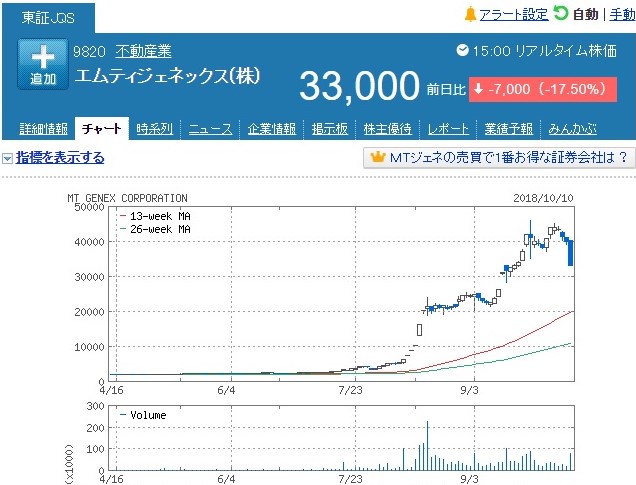Switch to the 時系列 tab
The height and width of the screenshot is (485, 636).
[154, 129]
